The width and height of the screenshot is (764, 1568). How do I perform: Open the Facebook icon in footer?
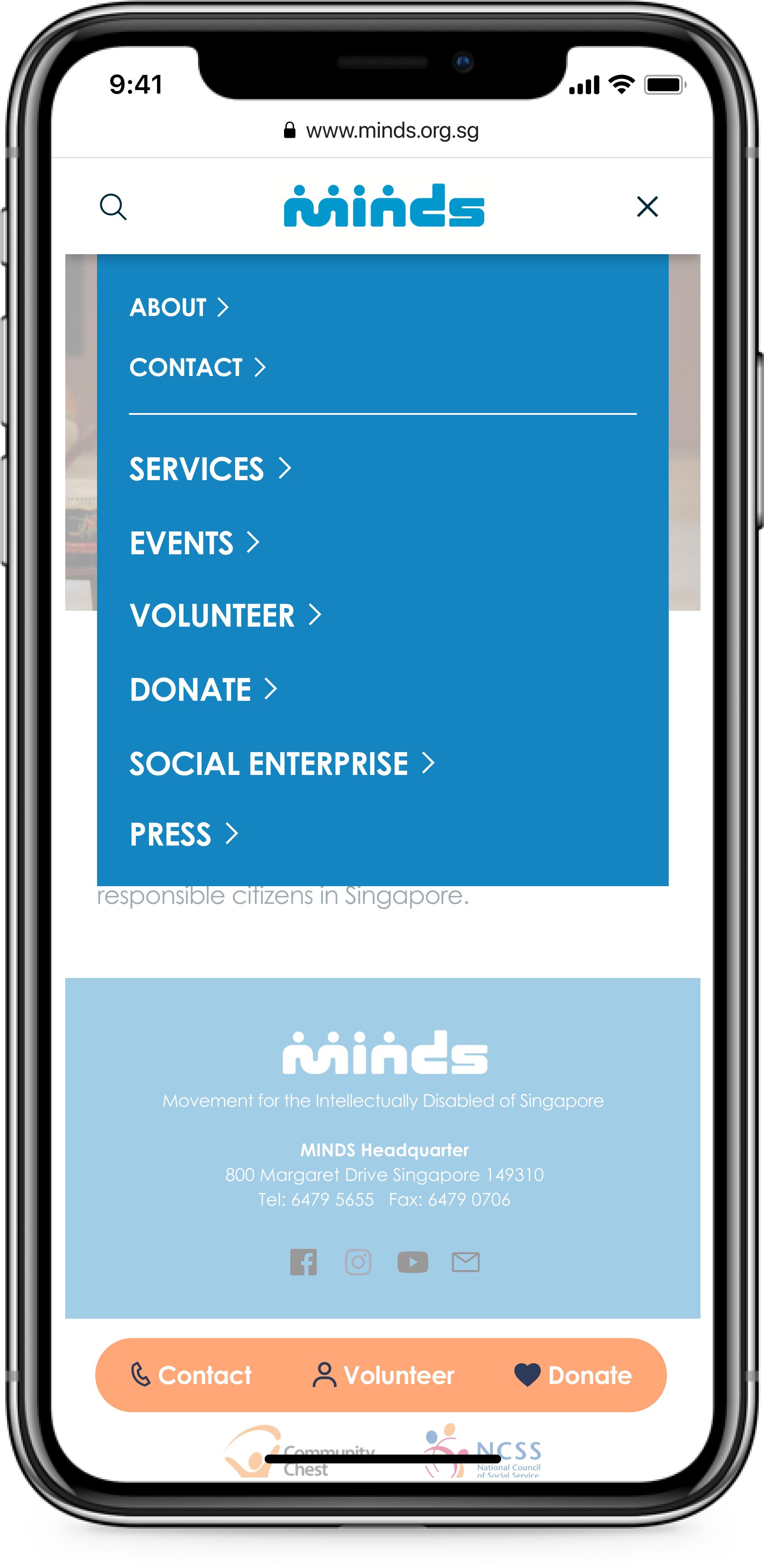click(x=303, y=1262)
